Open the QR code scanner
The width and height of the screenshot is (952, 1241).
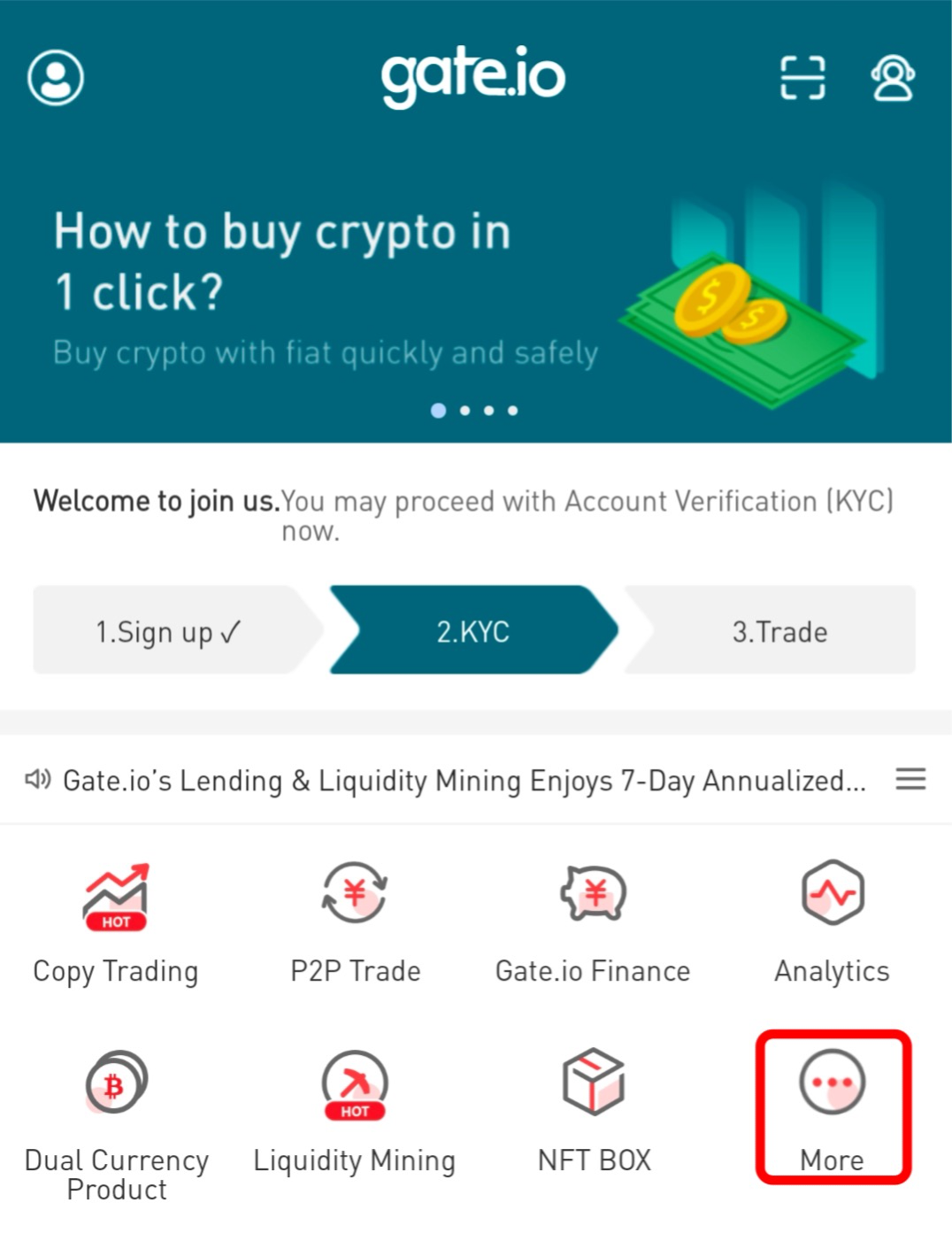pyautogui.click(x=802, y=78)
